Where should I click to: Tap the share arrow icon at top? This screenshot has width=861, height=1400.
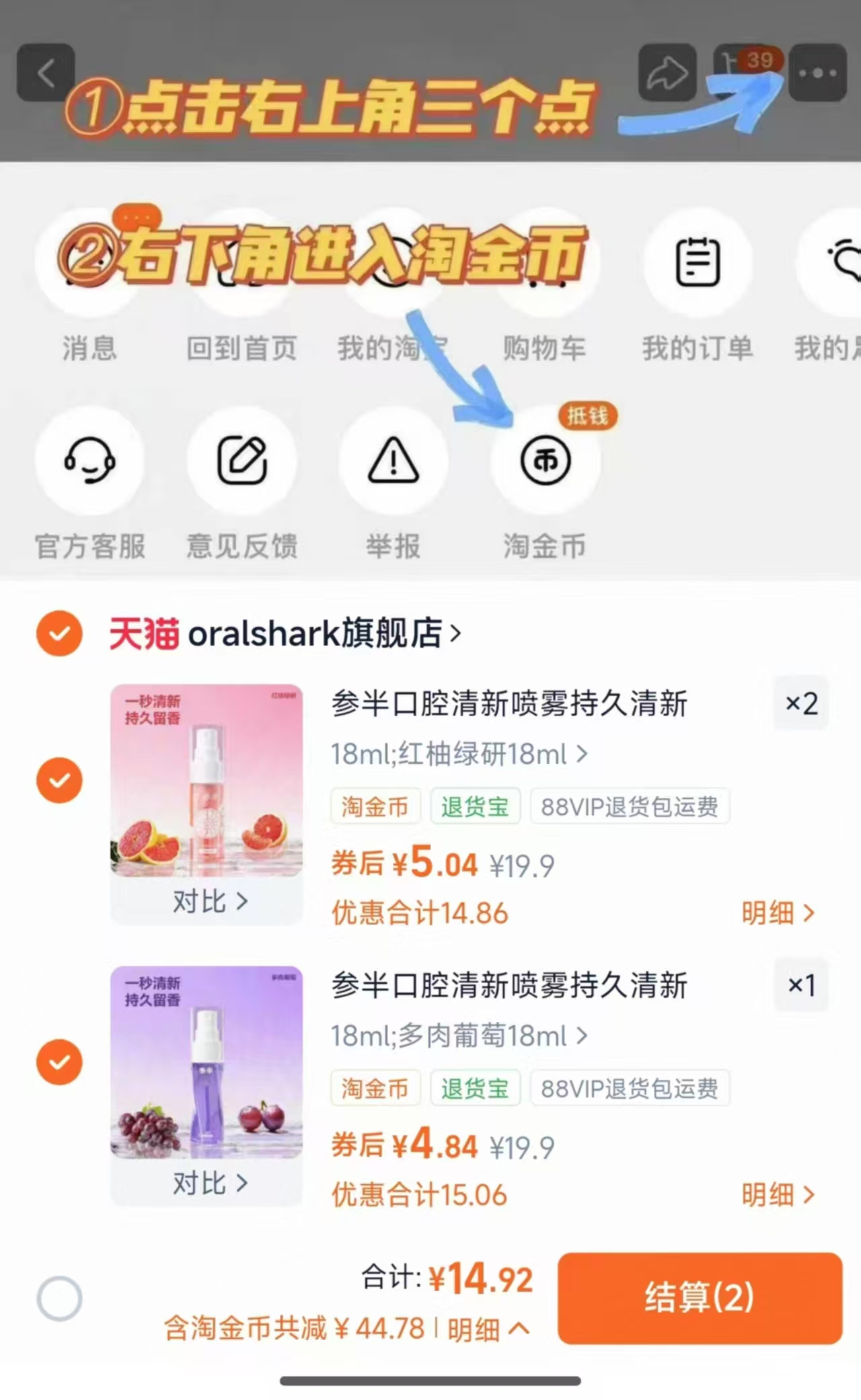coord(668,72)
